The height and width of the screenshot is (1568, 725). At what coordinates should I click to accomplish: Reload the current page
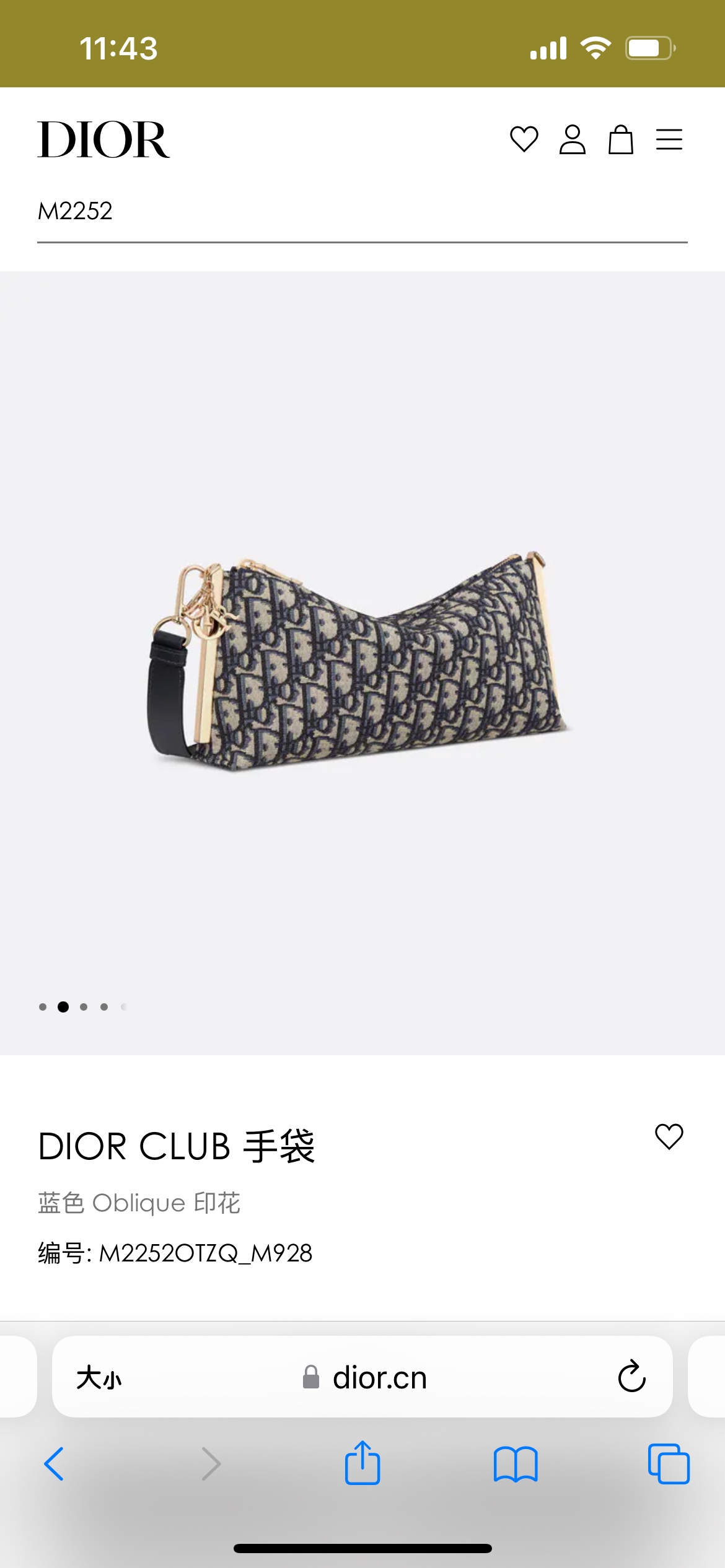point(631,1377)
